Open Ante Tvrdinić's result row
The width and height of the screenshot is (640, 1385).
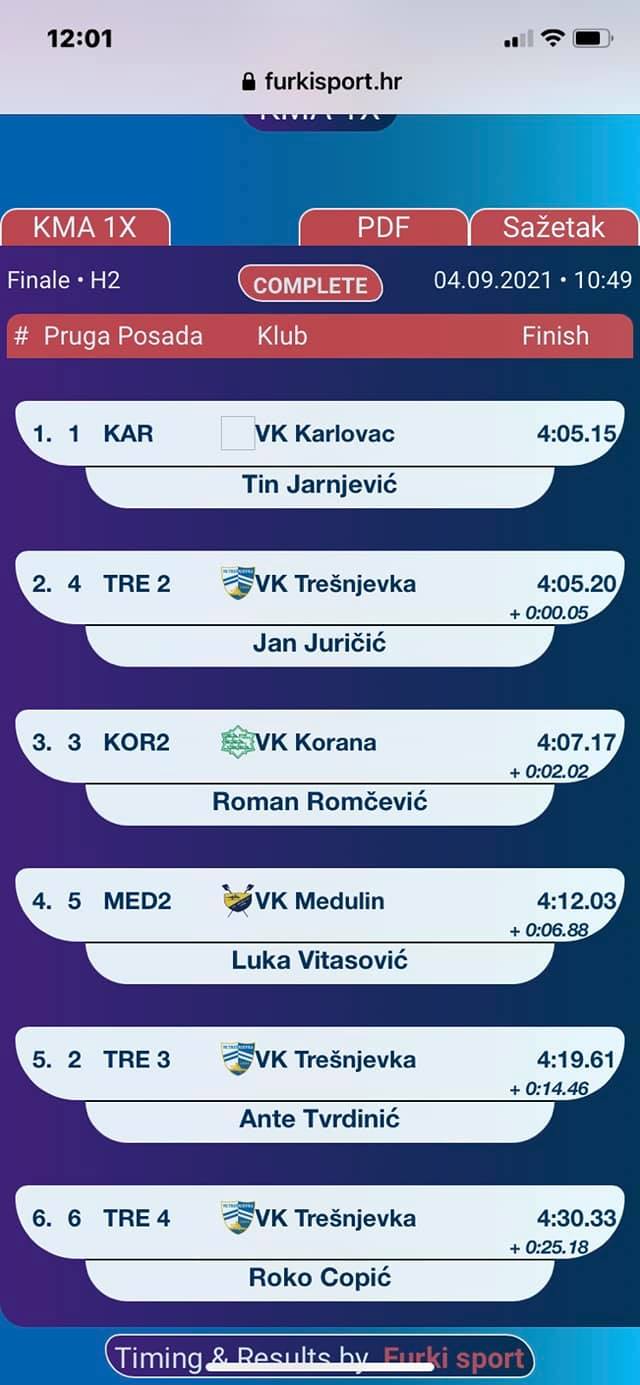click(x=320, y=1060)
